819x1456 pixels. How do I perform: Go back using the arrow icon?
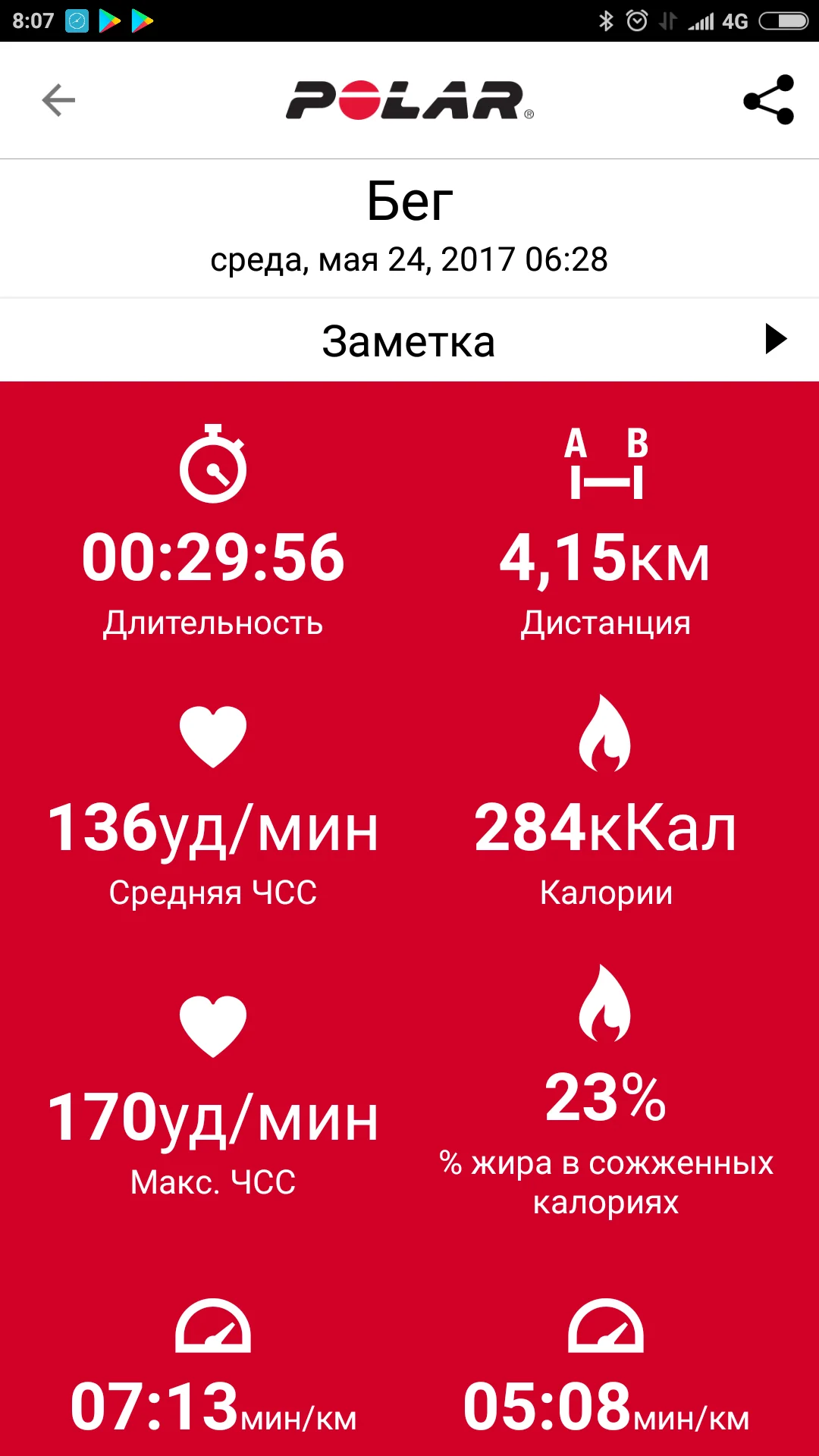coord(58,100)
